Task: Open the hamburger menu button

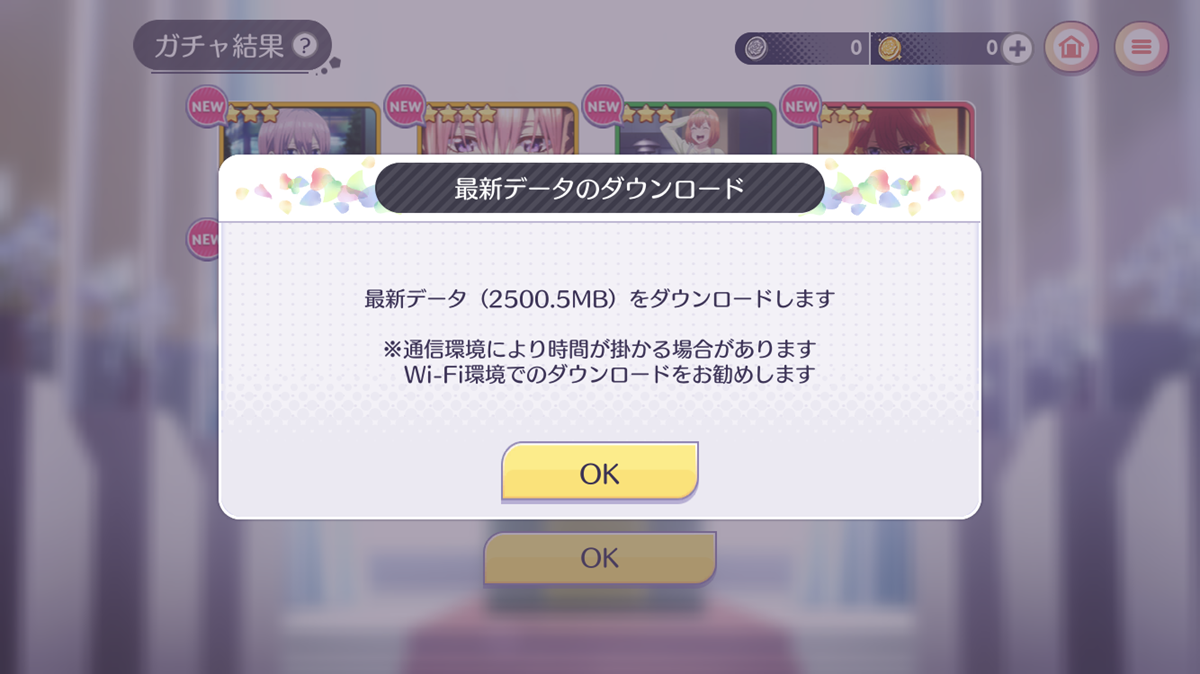Action: click(x=1141, y=47)
